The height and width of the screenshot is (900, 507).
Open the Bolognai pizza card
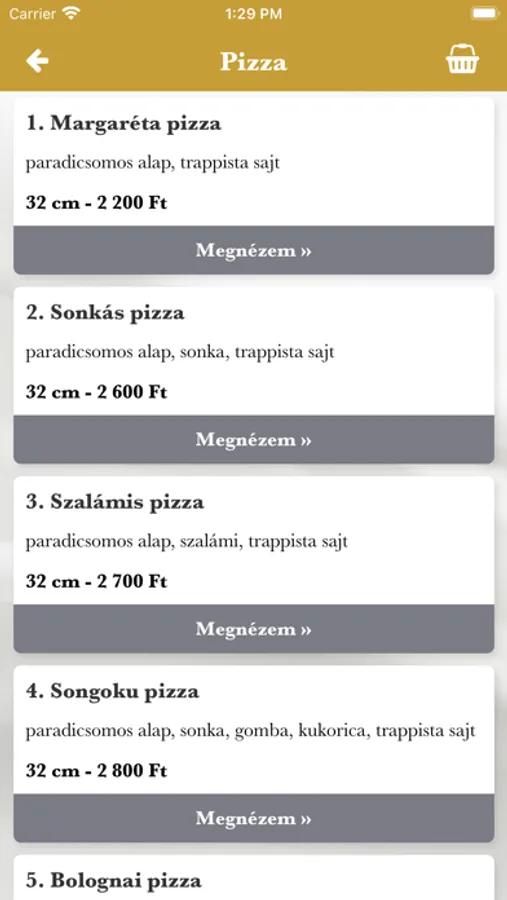point(254,878)
